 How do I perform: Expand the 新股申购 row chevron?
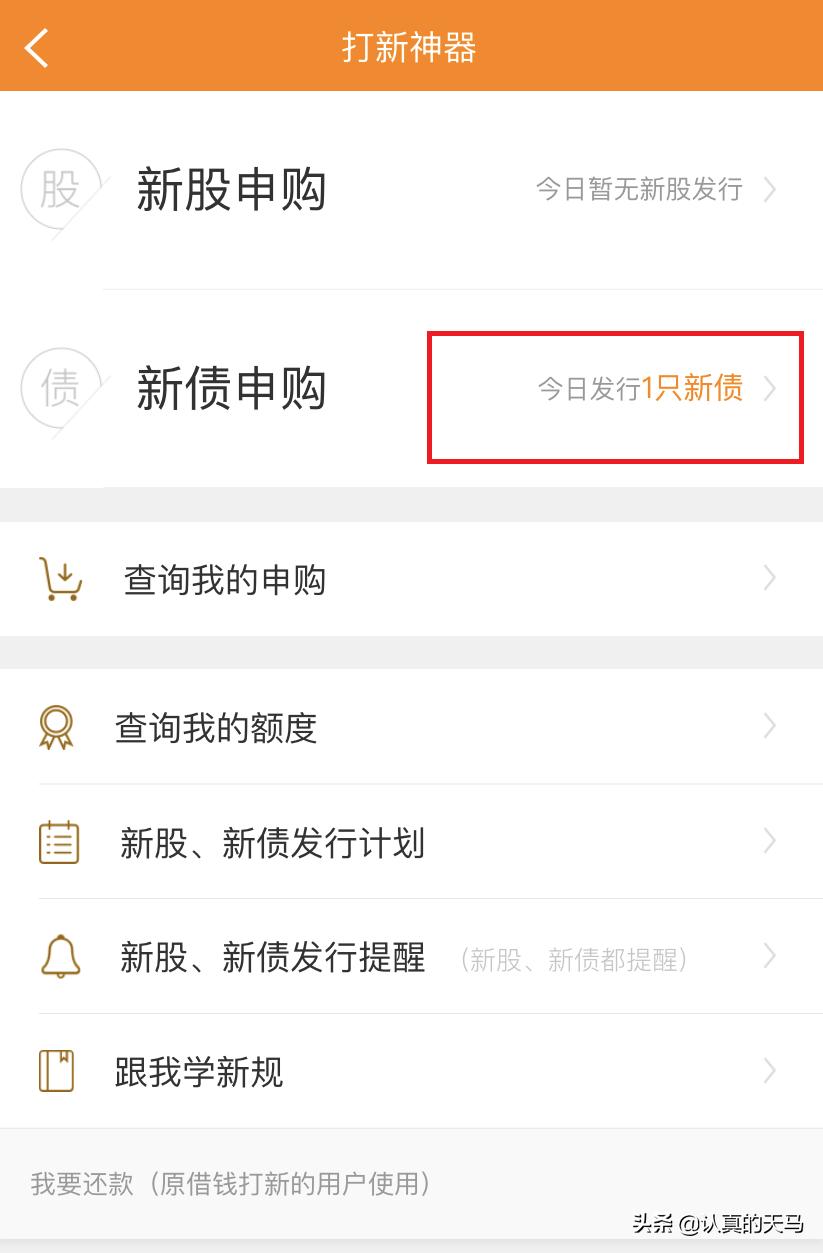point(768,189)
